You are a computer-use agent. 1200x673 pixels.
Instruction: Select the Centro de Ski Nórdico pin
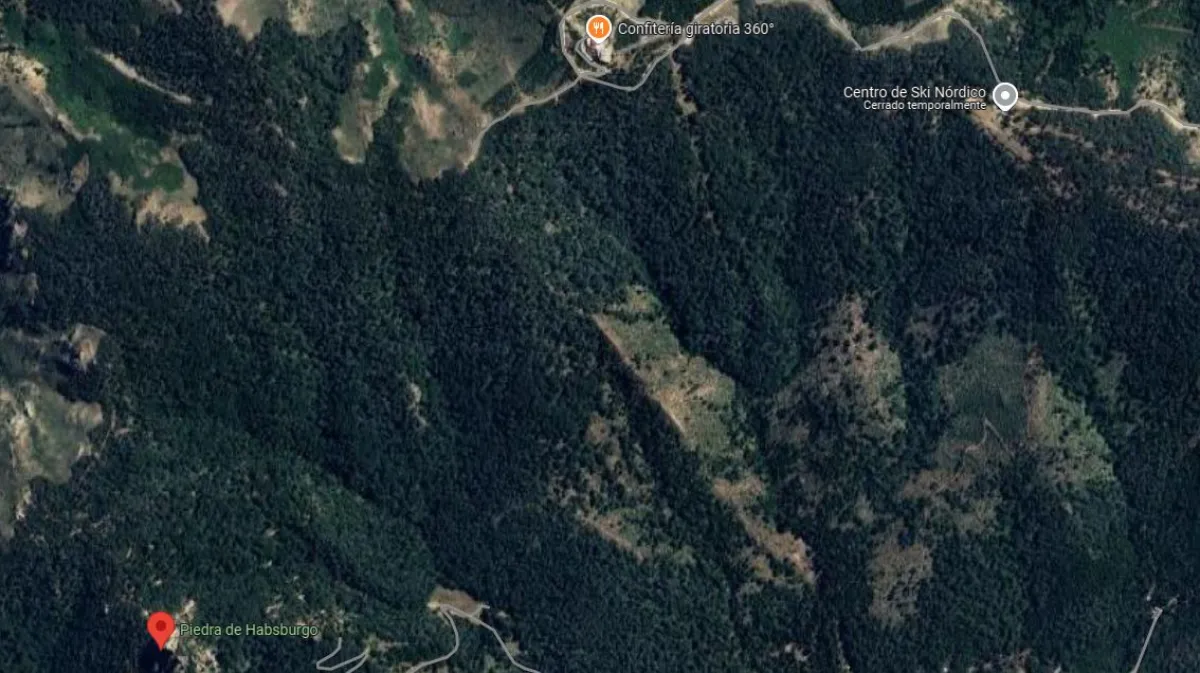[1005, 96]
